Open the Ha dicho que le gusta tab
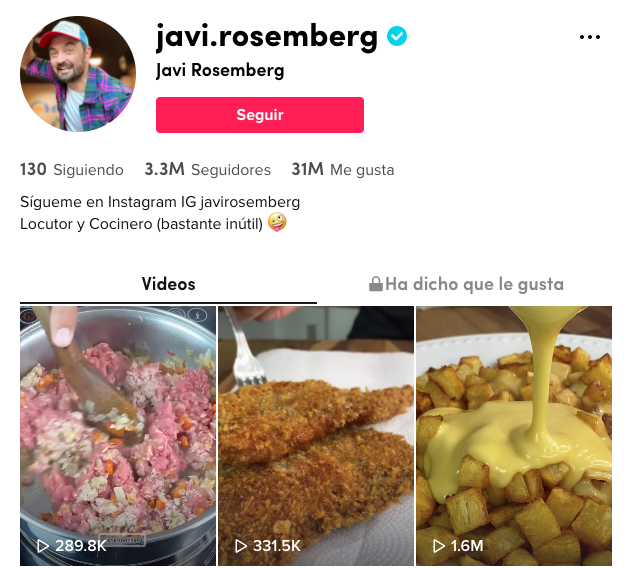The width and height of the screenshot is (624, 568). tap(466, 284)
